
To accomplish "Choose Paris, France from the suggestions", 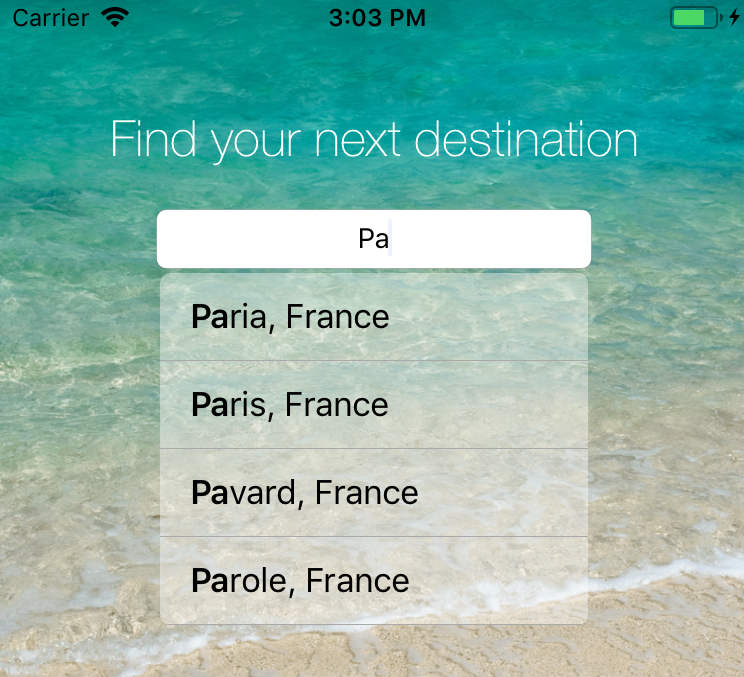I will [373, 405].
